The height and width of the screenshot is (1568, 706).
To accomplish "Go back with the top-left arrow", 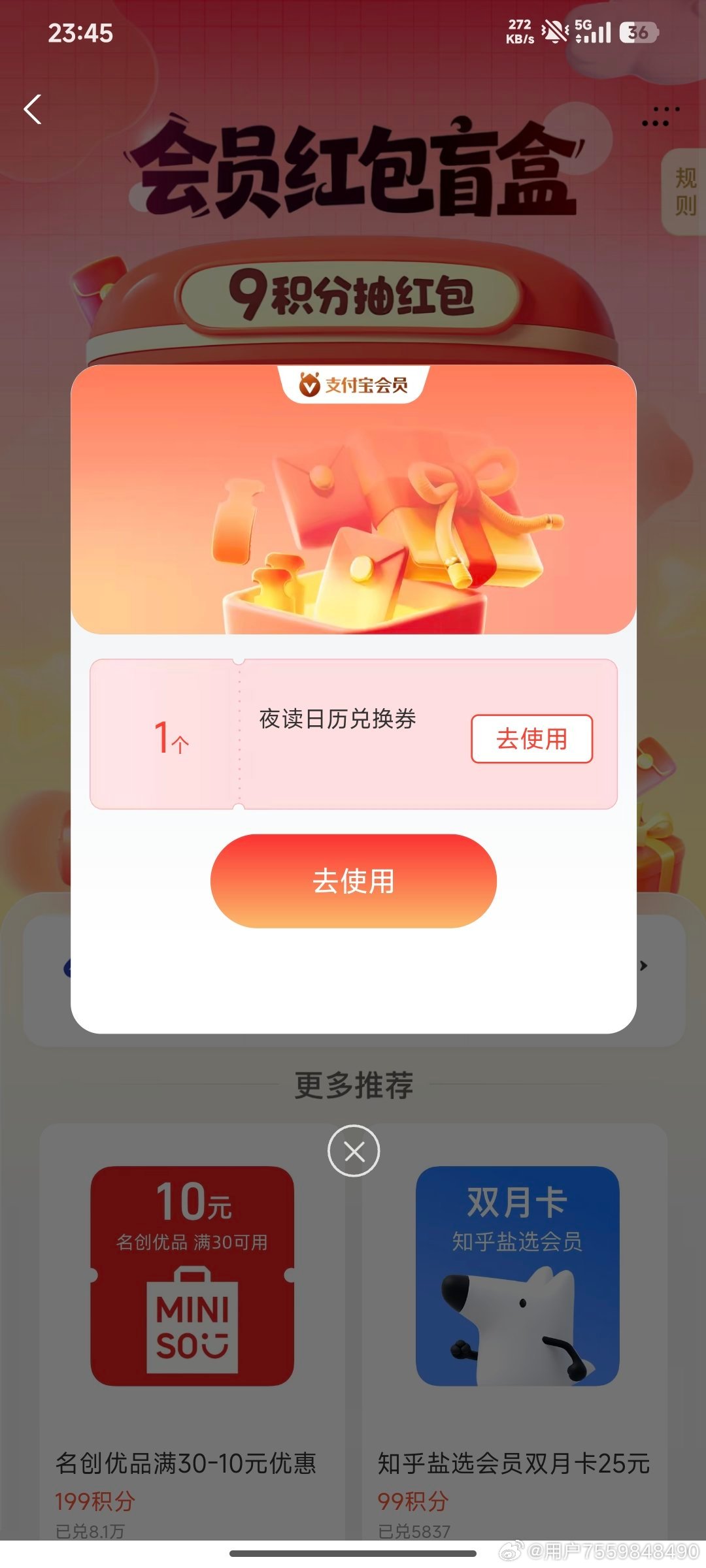I will (x=33, y=109).
